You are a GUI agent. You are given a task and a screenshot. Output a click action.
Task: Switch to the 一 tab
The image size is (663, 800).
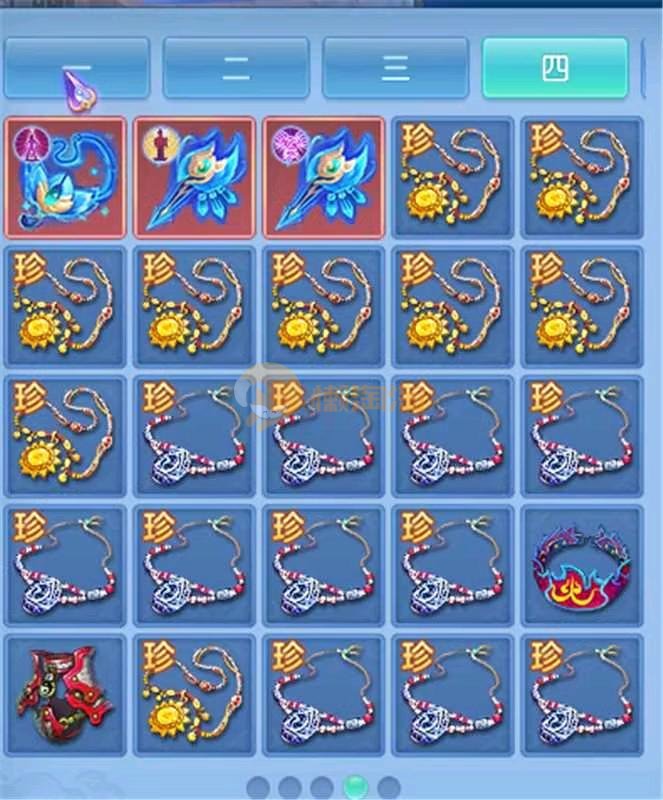click(x=77, y=68)
